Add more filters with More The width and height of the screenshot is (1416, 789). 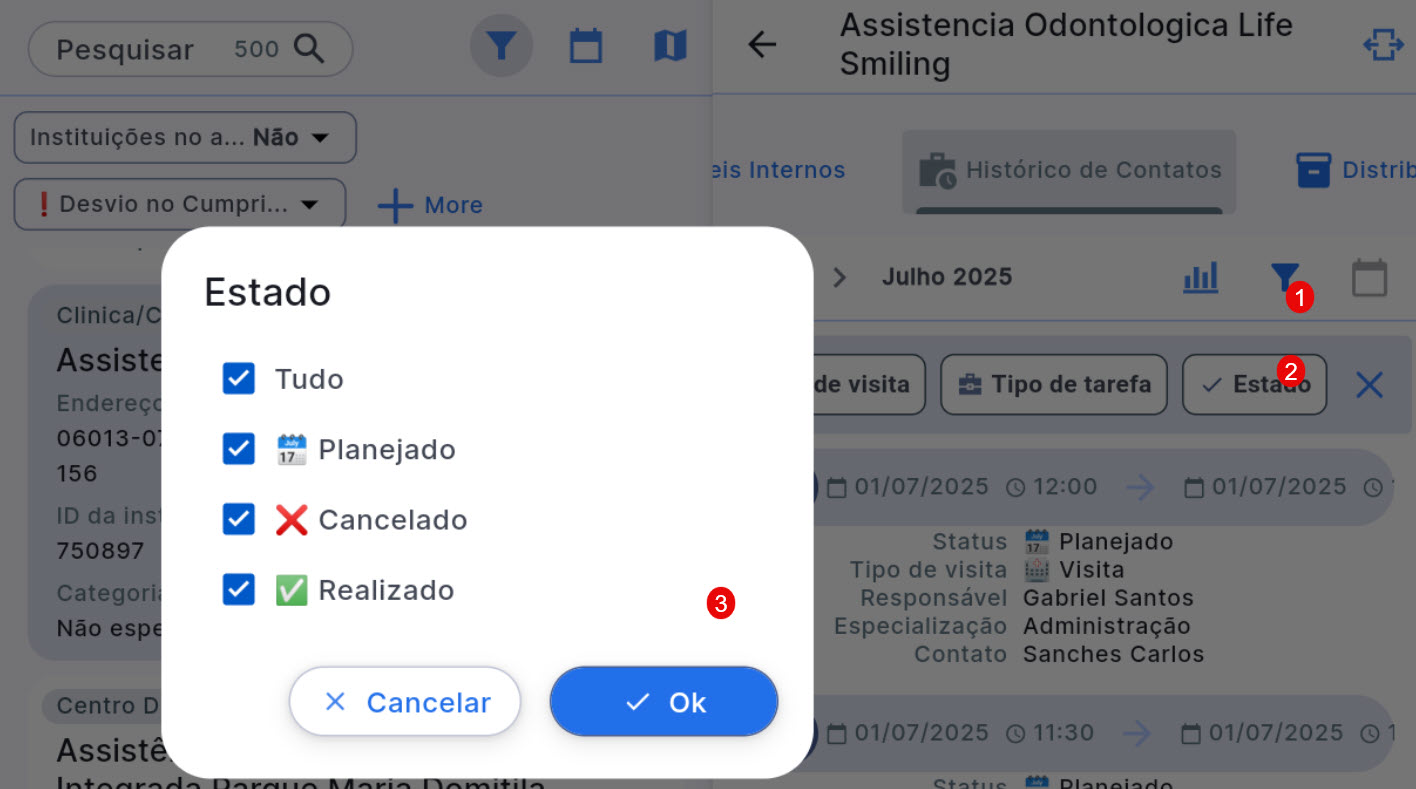(x=430, y=205)
